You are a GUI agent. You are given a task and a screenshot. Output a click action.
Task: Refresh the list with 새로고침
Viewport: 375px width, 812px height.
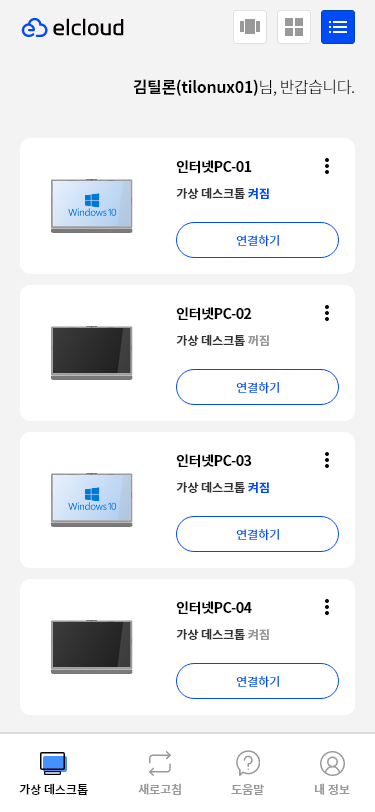[160, 773]
